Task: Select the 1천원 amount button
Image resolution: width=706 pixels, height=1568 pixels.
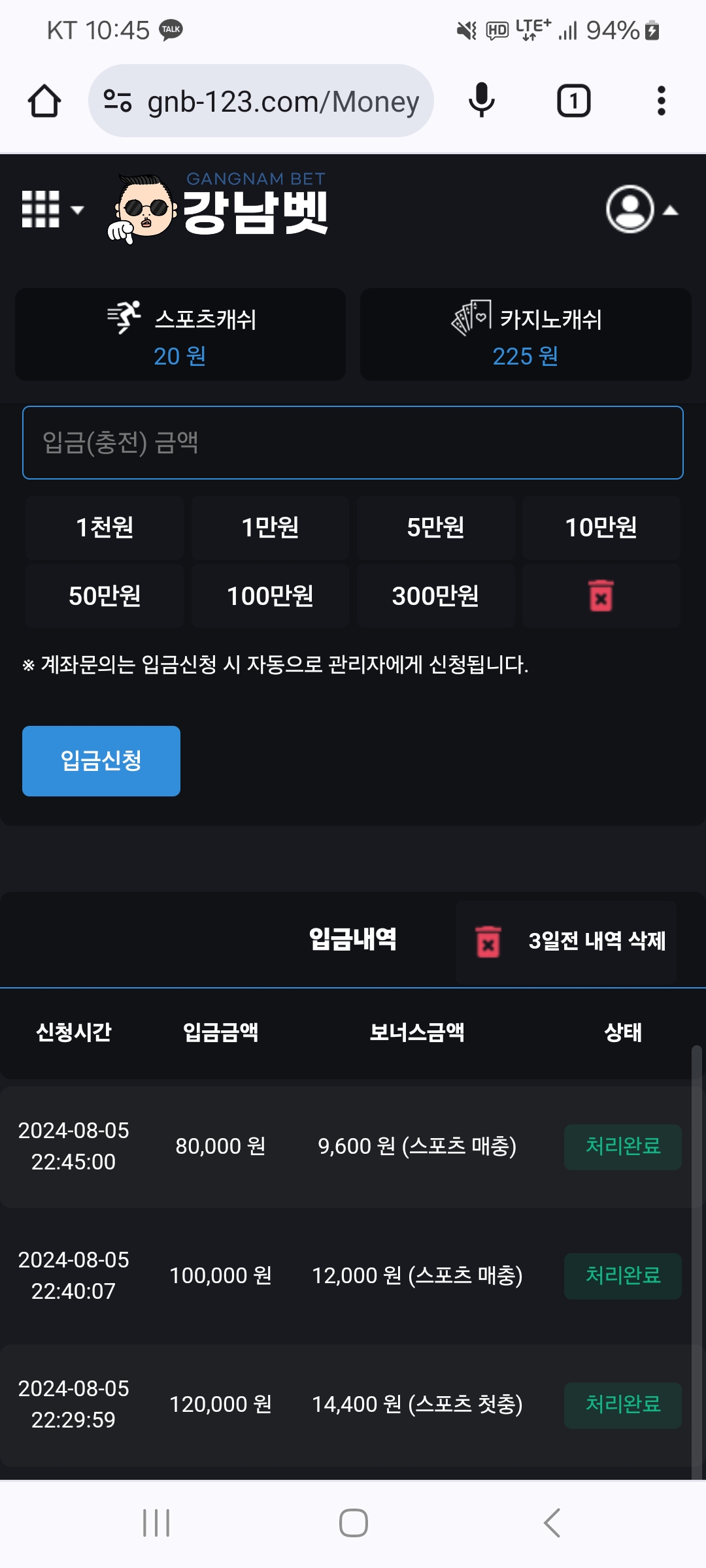Action: tap(105, 527)
